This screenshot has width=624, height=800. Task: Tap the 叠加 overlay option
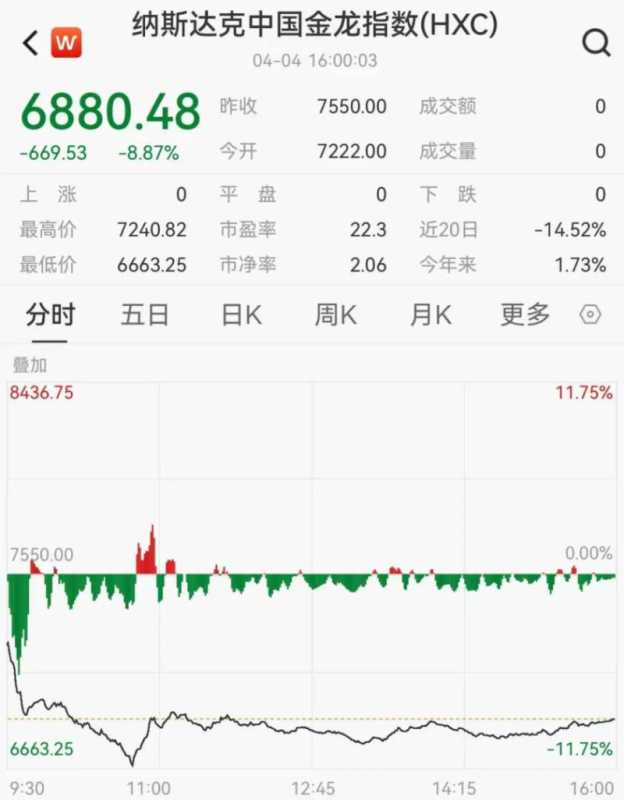coord(29,366)
